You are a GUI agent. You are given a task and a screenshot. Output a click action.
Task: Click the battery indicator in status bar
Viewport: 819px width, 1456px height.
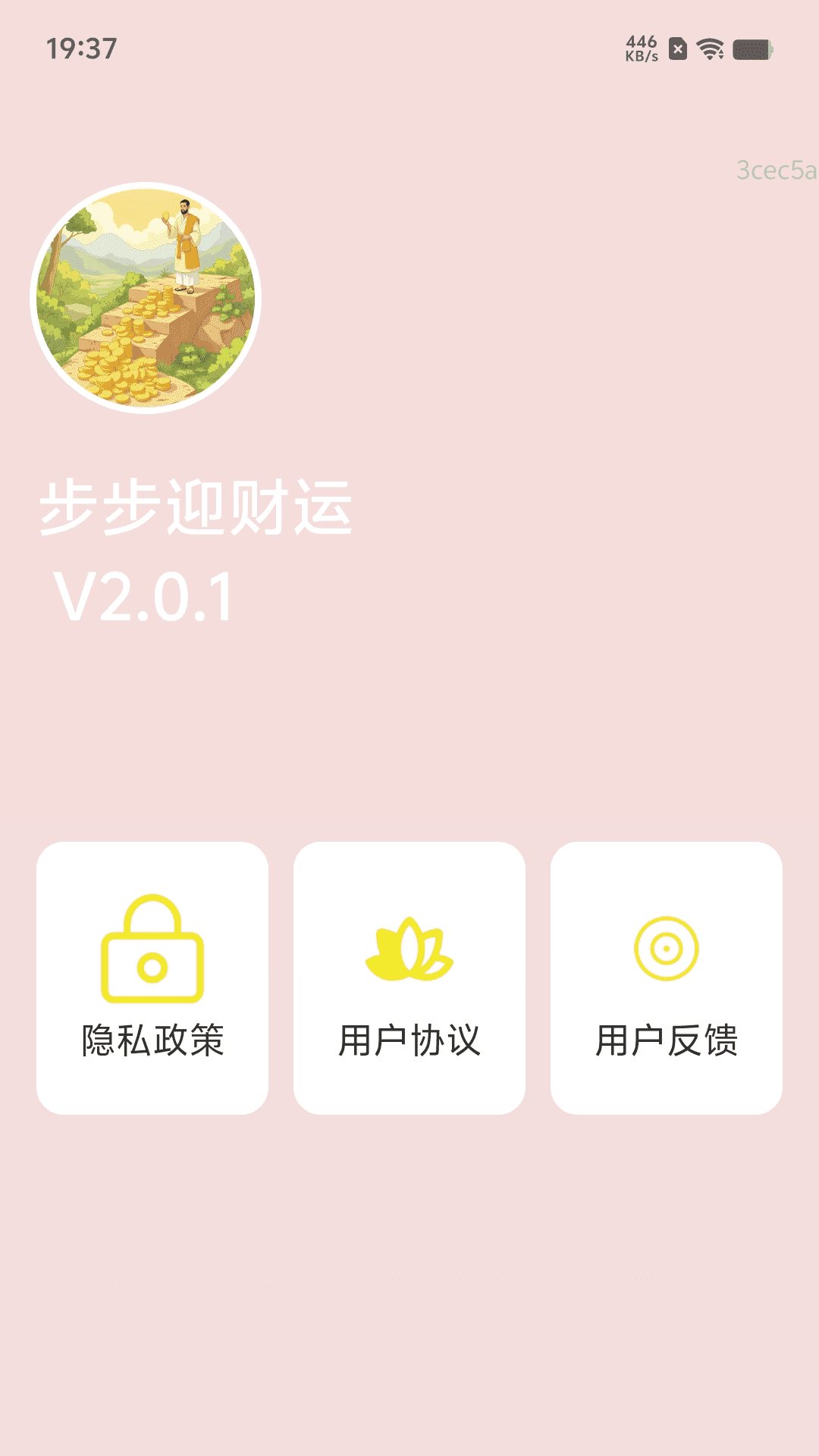point(753,48)
